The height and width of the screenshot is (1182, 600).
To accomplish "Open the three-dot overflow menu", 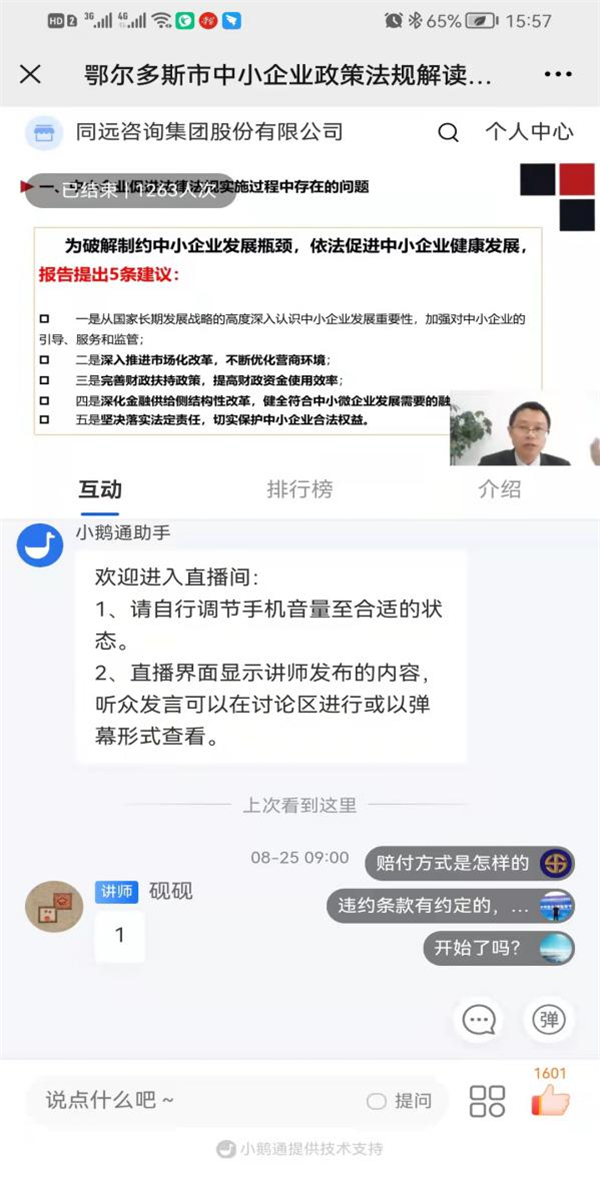I will click(x=558, y=75).
